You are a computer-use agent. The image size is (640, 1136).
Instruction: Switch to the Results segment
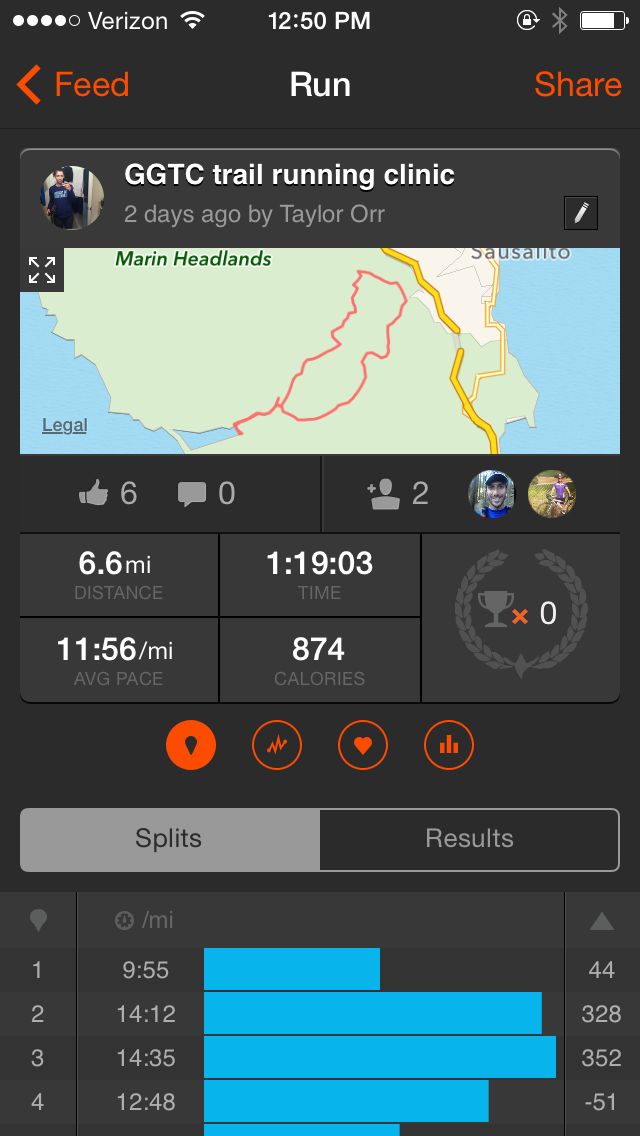(469, 839)
